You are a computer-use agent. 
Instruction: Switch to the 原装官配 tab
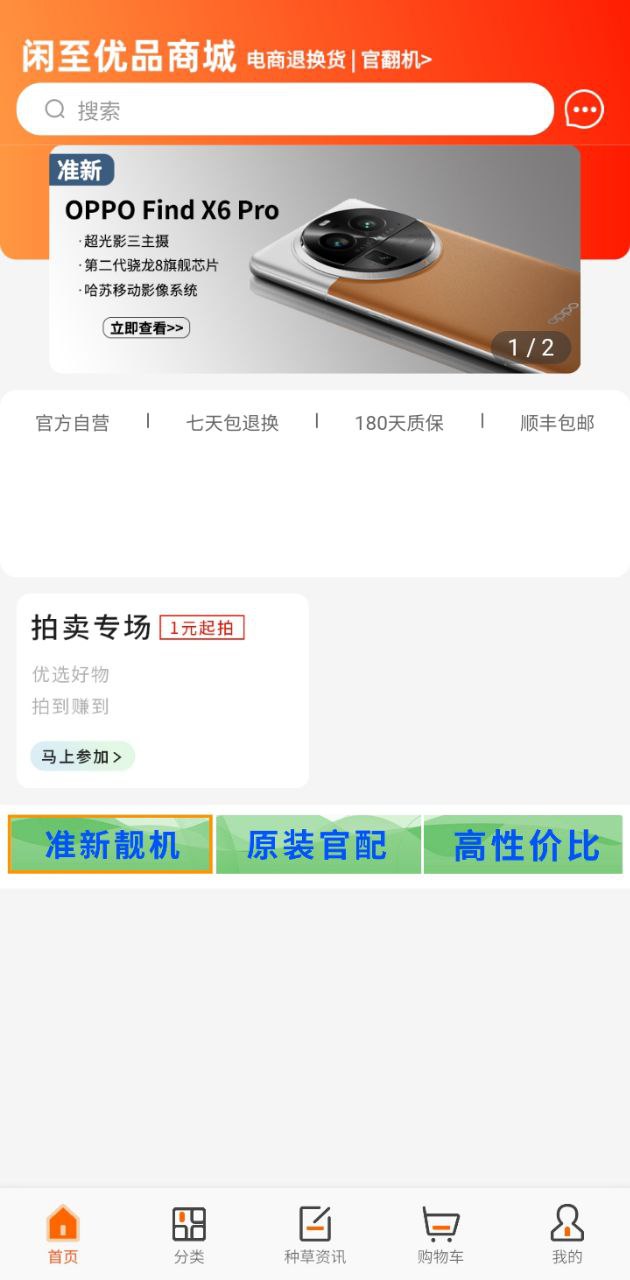click(x=317, y=845)
